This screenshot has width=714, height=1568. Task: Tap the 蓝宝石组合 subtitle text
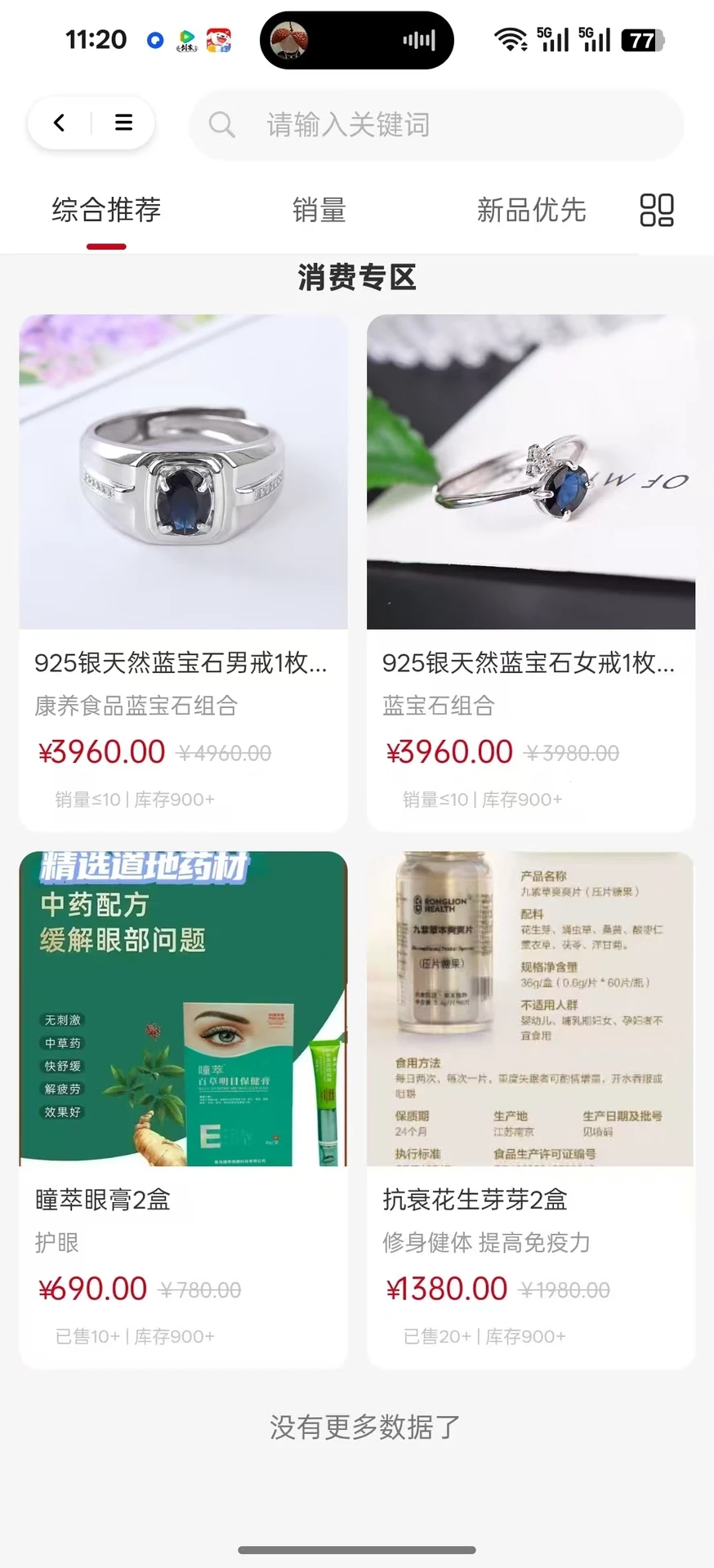pyautogui.click(x=438, y=706)
